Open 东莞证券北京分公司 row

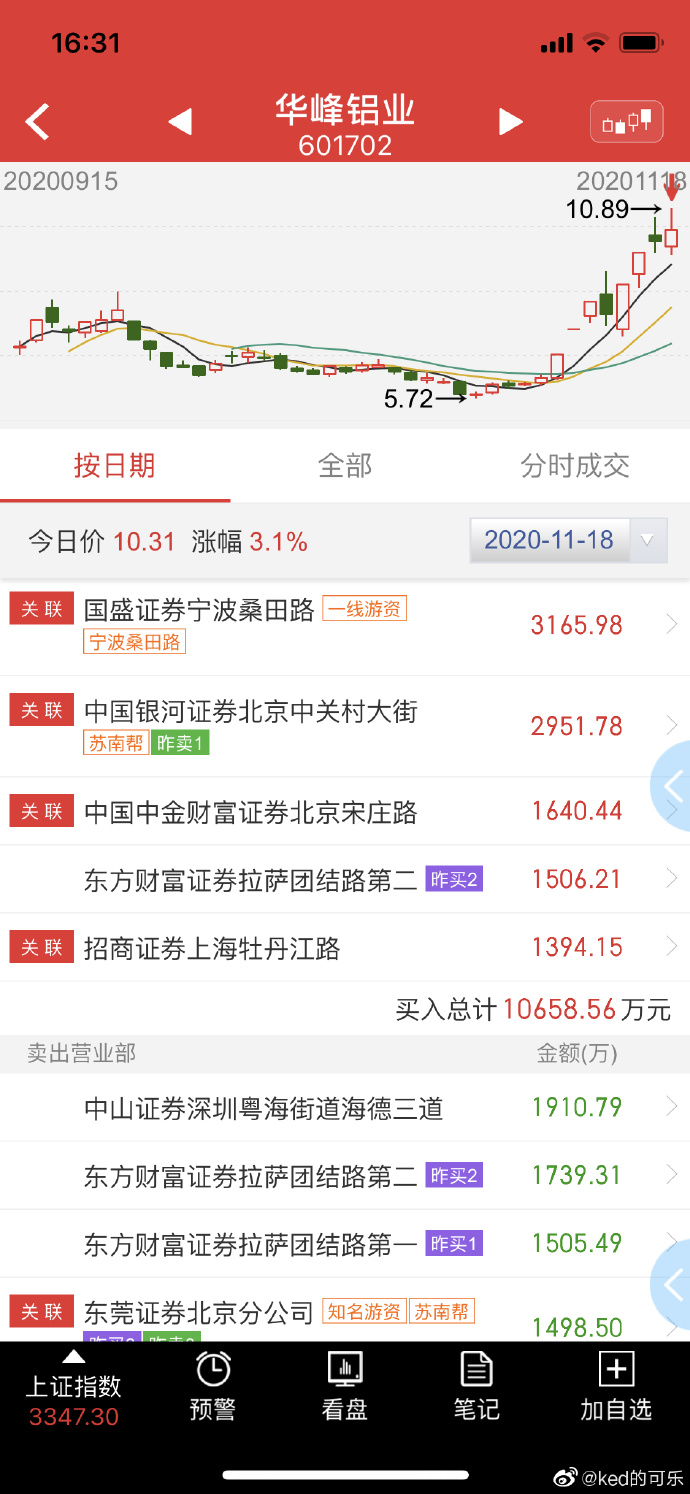[x=345, y=1315]
